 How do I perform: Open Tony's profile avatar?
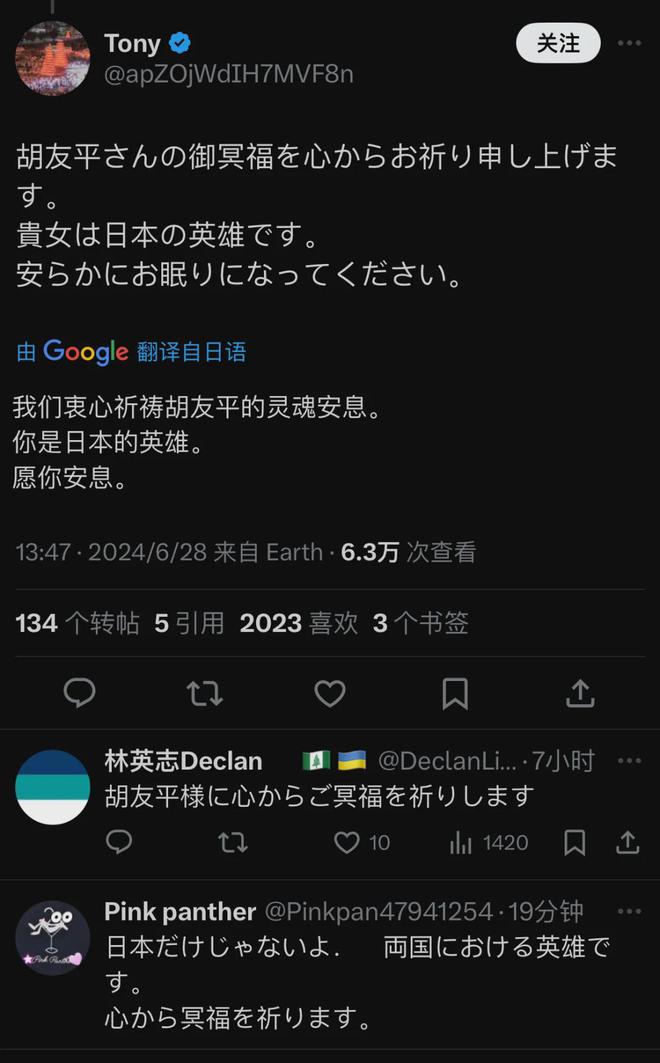[53, 58]
